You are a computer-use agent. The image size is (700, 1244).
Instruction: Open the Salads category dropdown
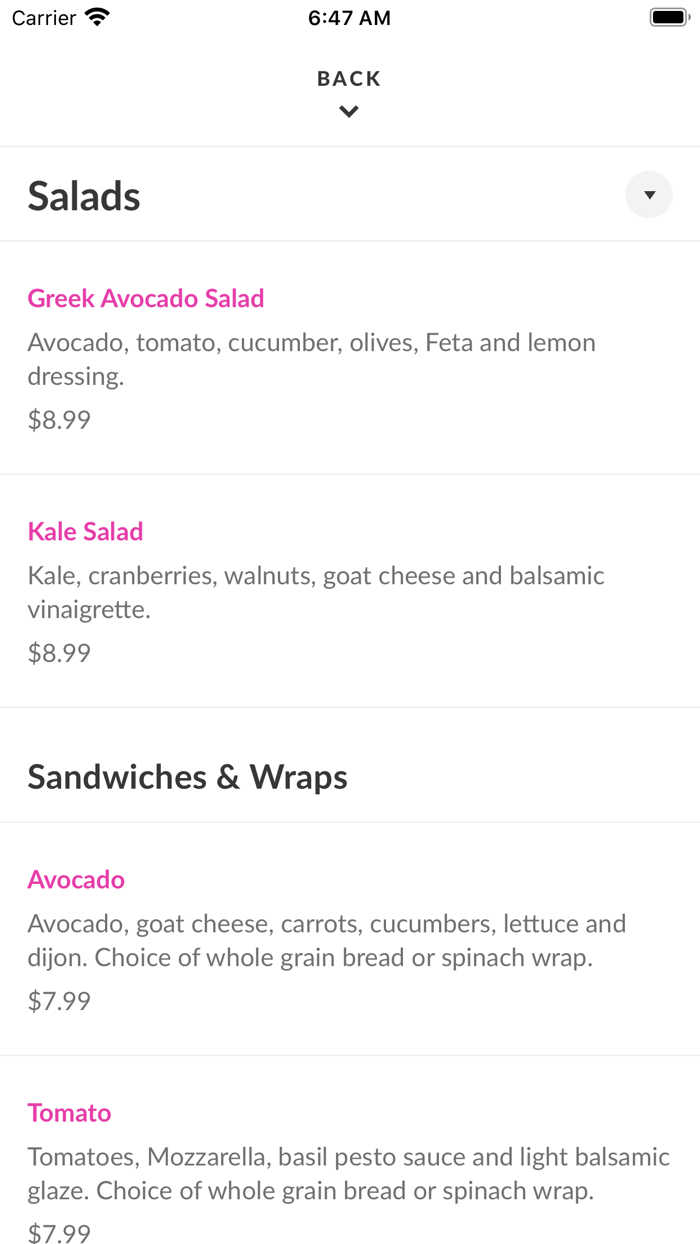pyautogui.click(x=649, y=195)
